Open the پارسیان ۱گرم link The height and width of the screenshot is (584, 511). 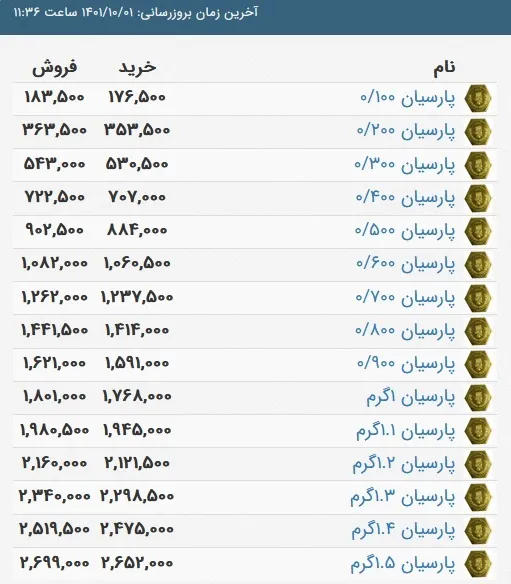pyautogui.click(x=411, y=397)
